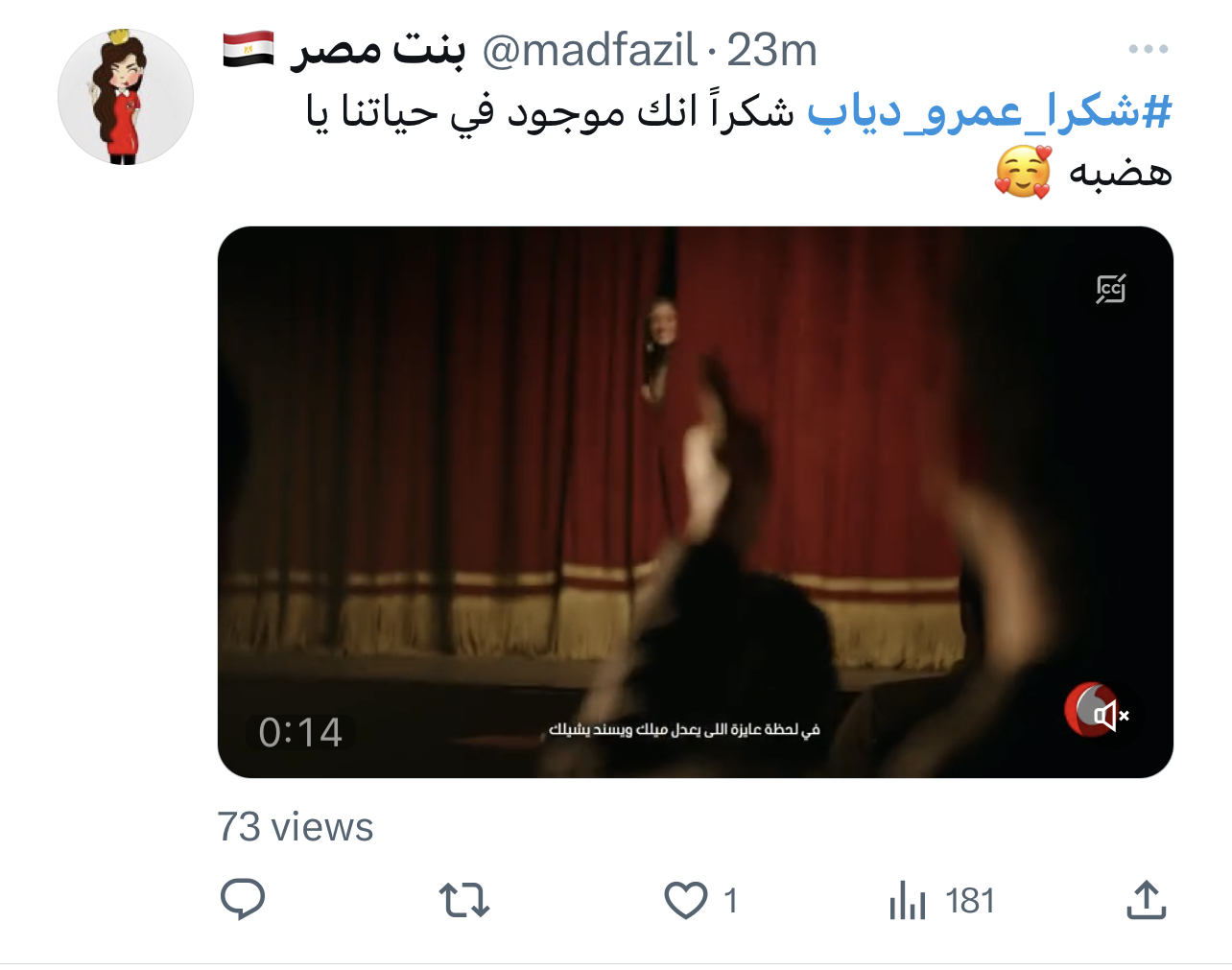The height and width of the screenshot is (970, 1232).
Task: Open the tweet's three-dot overflow menu
Action: 1148,49
